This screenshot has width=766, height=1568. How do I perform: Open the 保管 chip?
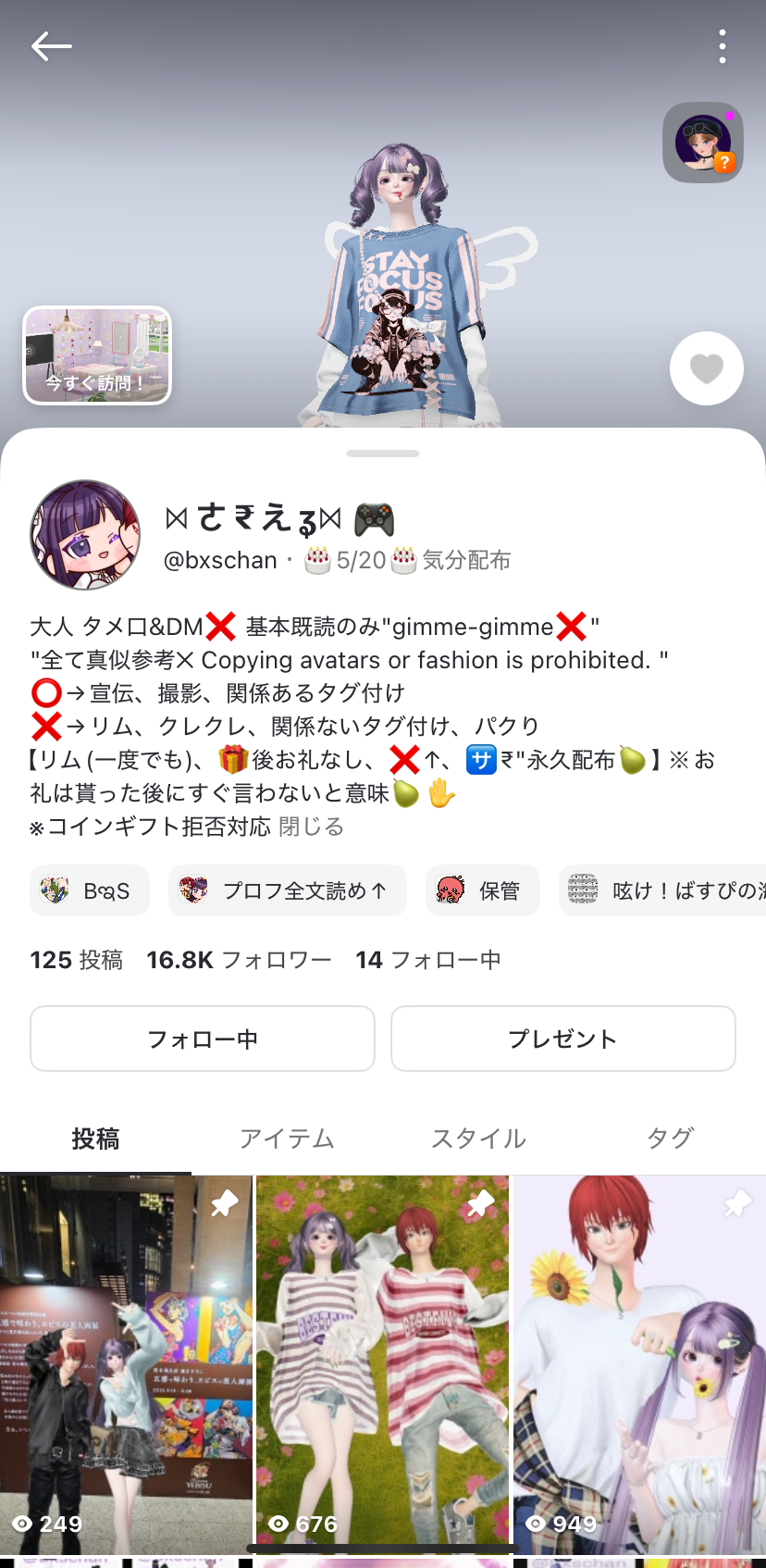coord(482,890)
